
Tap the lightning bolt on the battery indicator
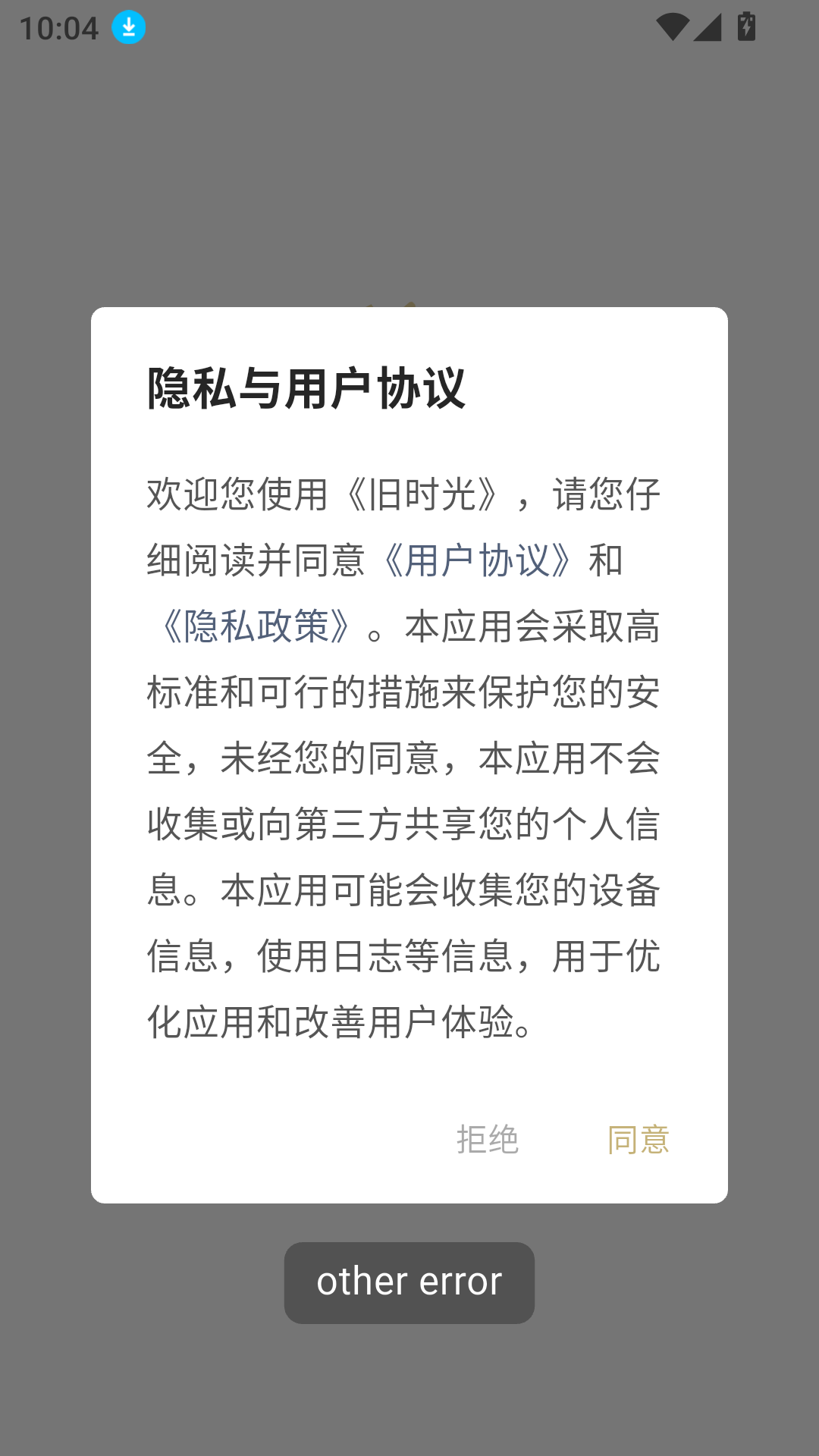point(746,25)
